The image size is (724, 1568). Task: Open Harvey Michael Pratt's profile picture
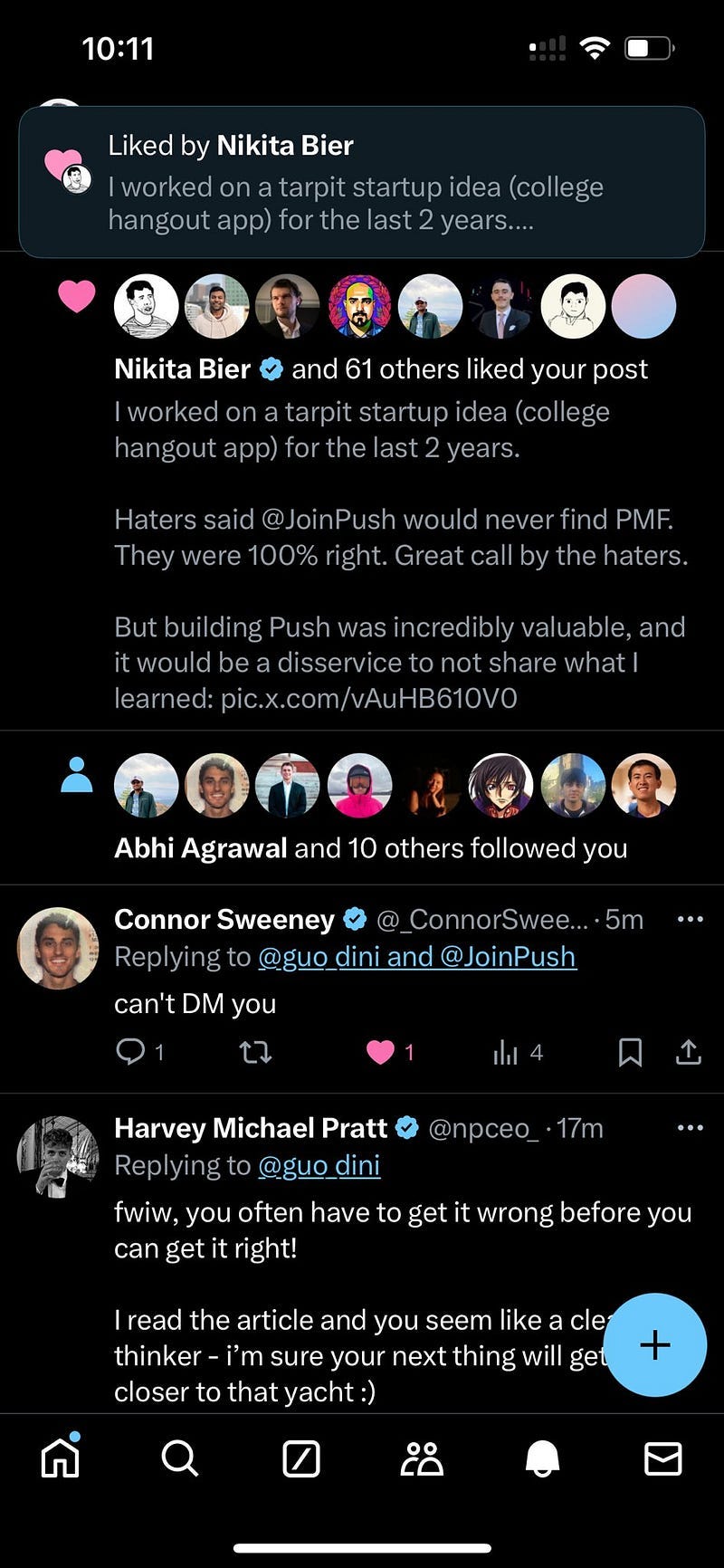tap(58, 1156)
